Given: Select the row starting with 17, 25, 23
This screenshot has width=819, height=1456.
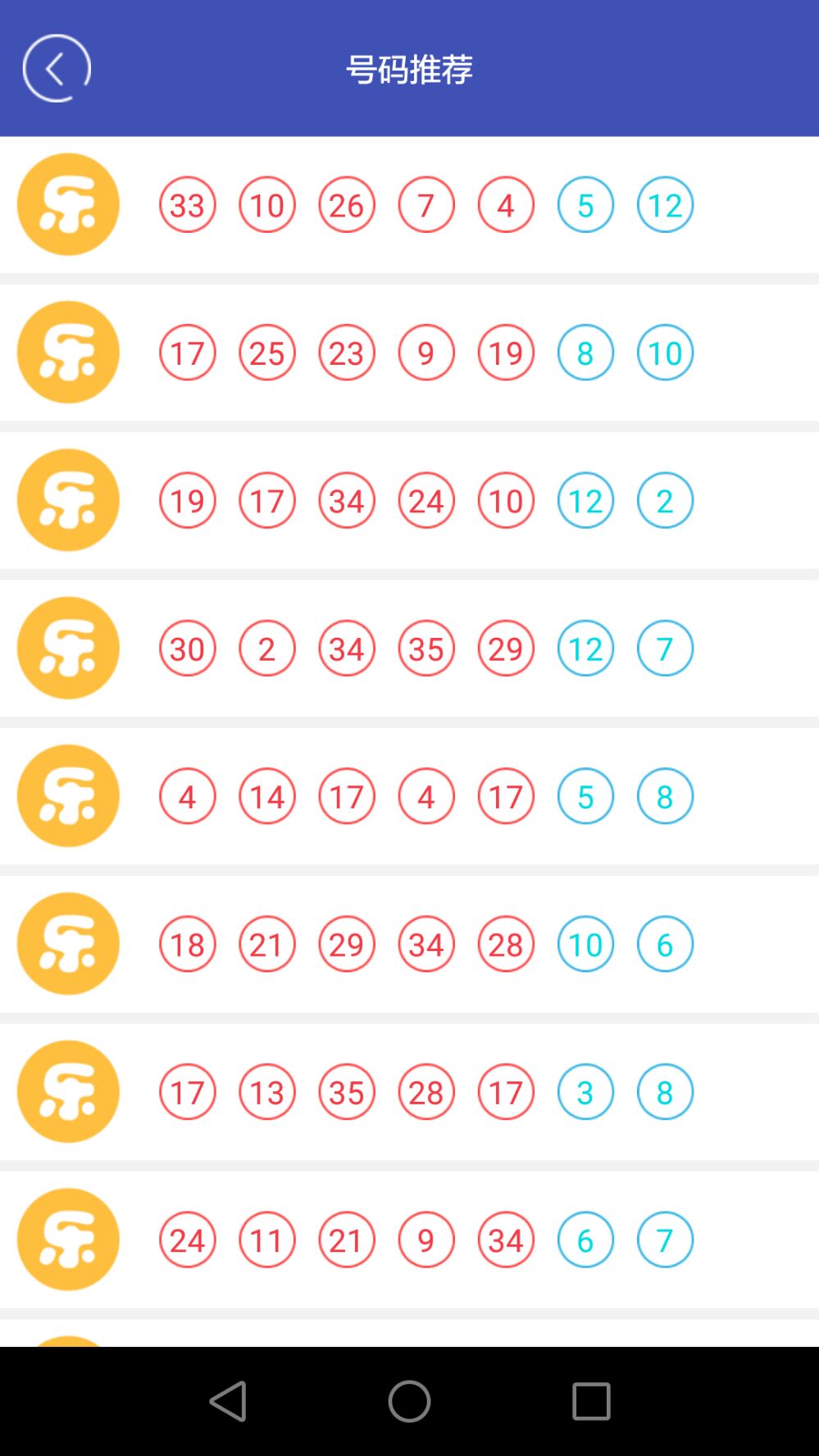Looking at the screenshot, I should click(409, 353).
